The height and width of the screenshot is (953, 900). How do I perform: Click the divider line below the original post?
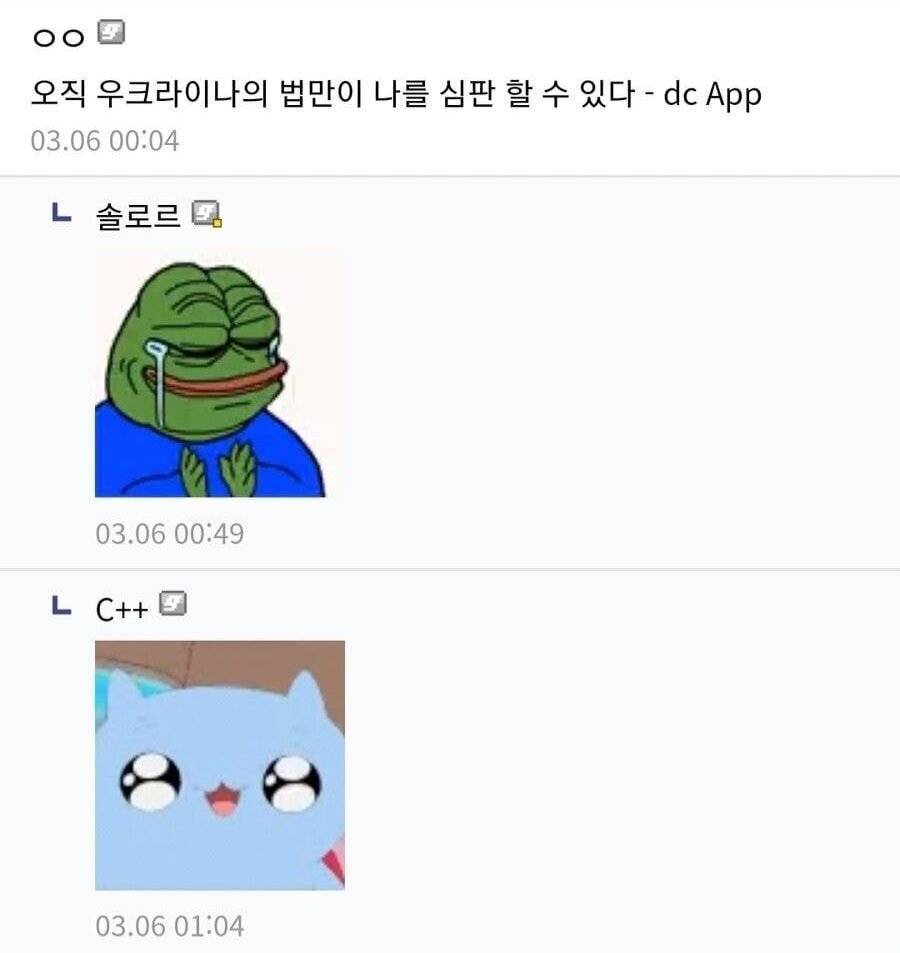[x=450, y=168]
